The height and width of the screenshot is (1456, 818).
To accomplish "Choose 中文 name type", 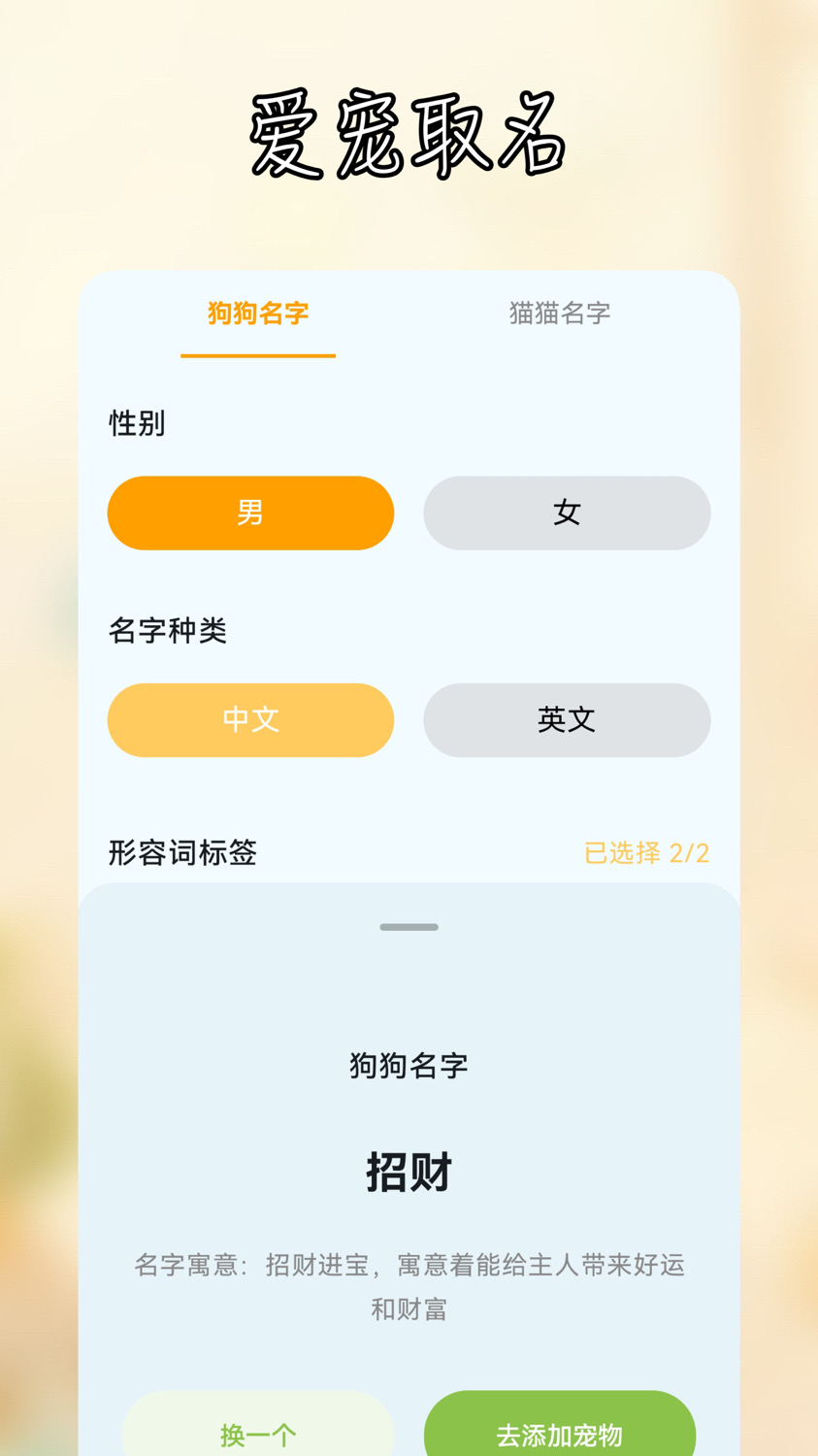I will tap(250, 720).
